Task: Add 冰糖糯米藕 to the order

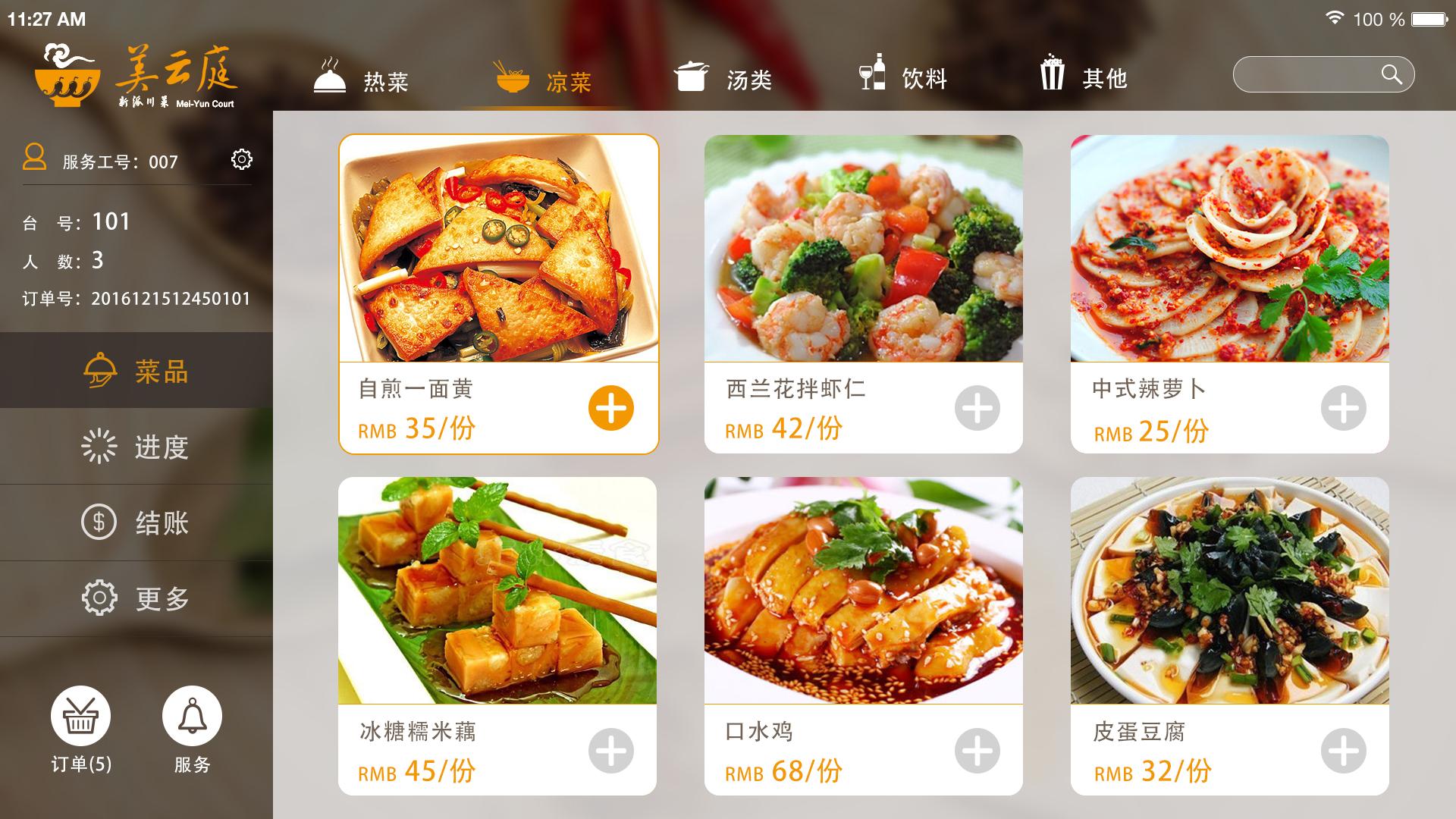Action: point(610,751)
